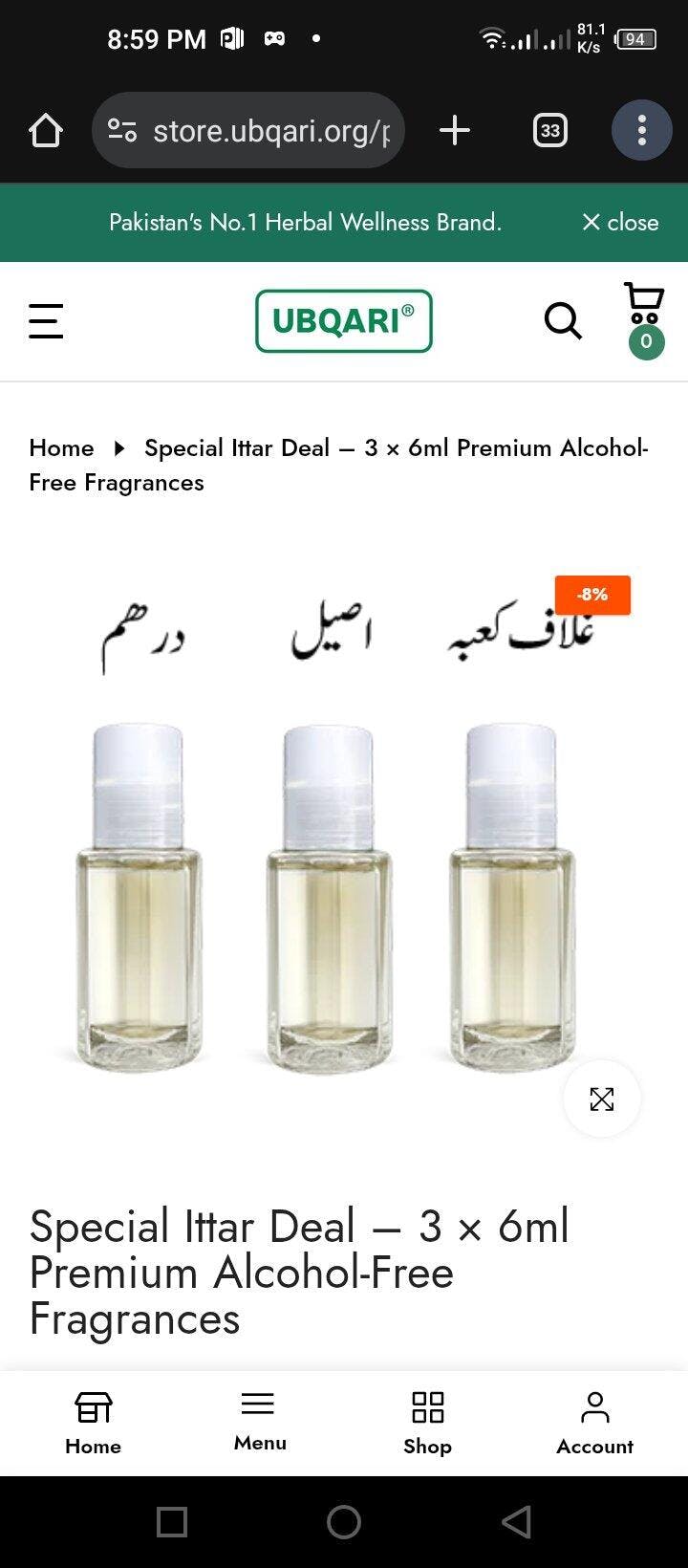Go to Home in the breadcrumb
This screenshot has height=1568, width=688.
click(x=61, y=447)
